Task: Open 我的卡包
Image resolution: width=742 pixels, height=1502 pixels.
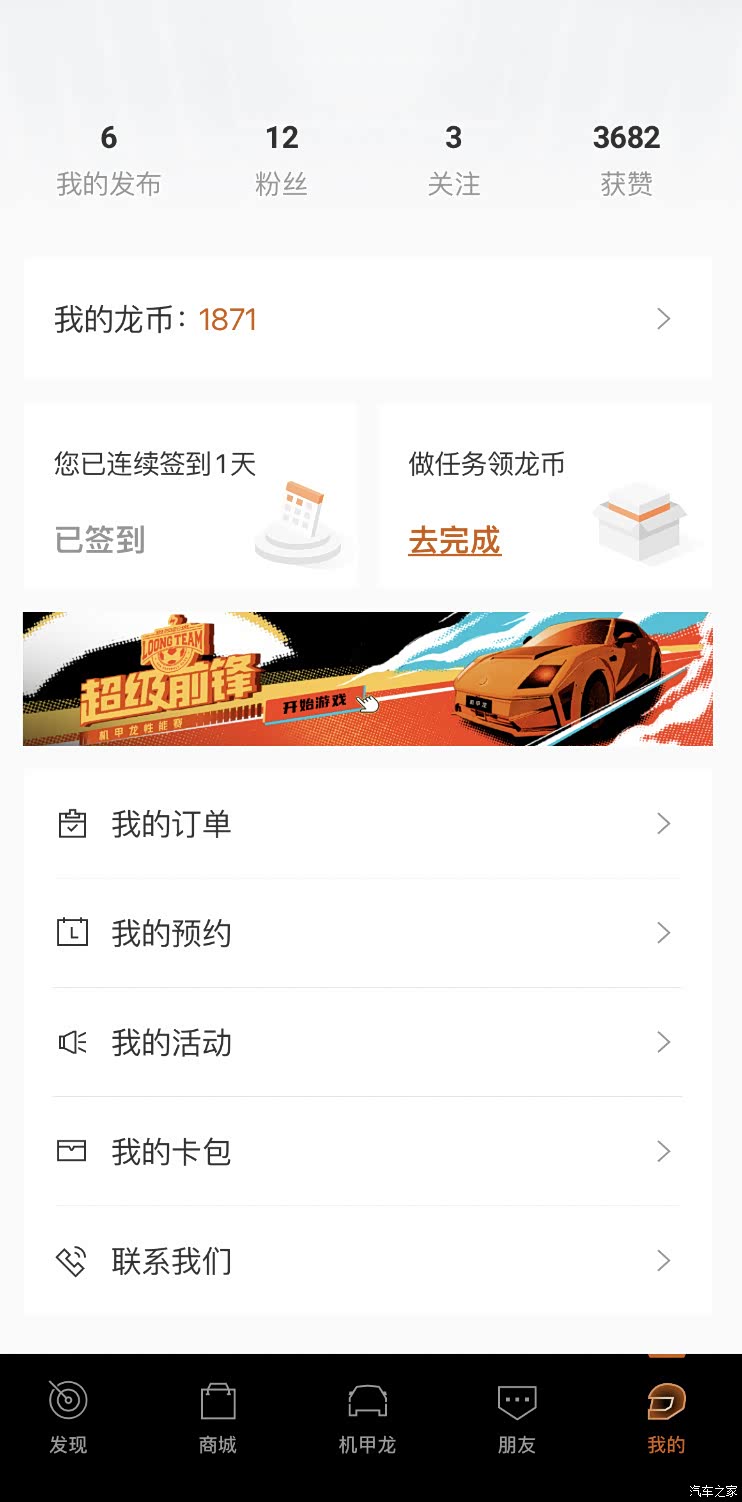Action: click(x=367, y=1151)
